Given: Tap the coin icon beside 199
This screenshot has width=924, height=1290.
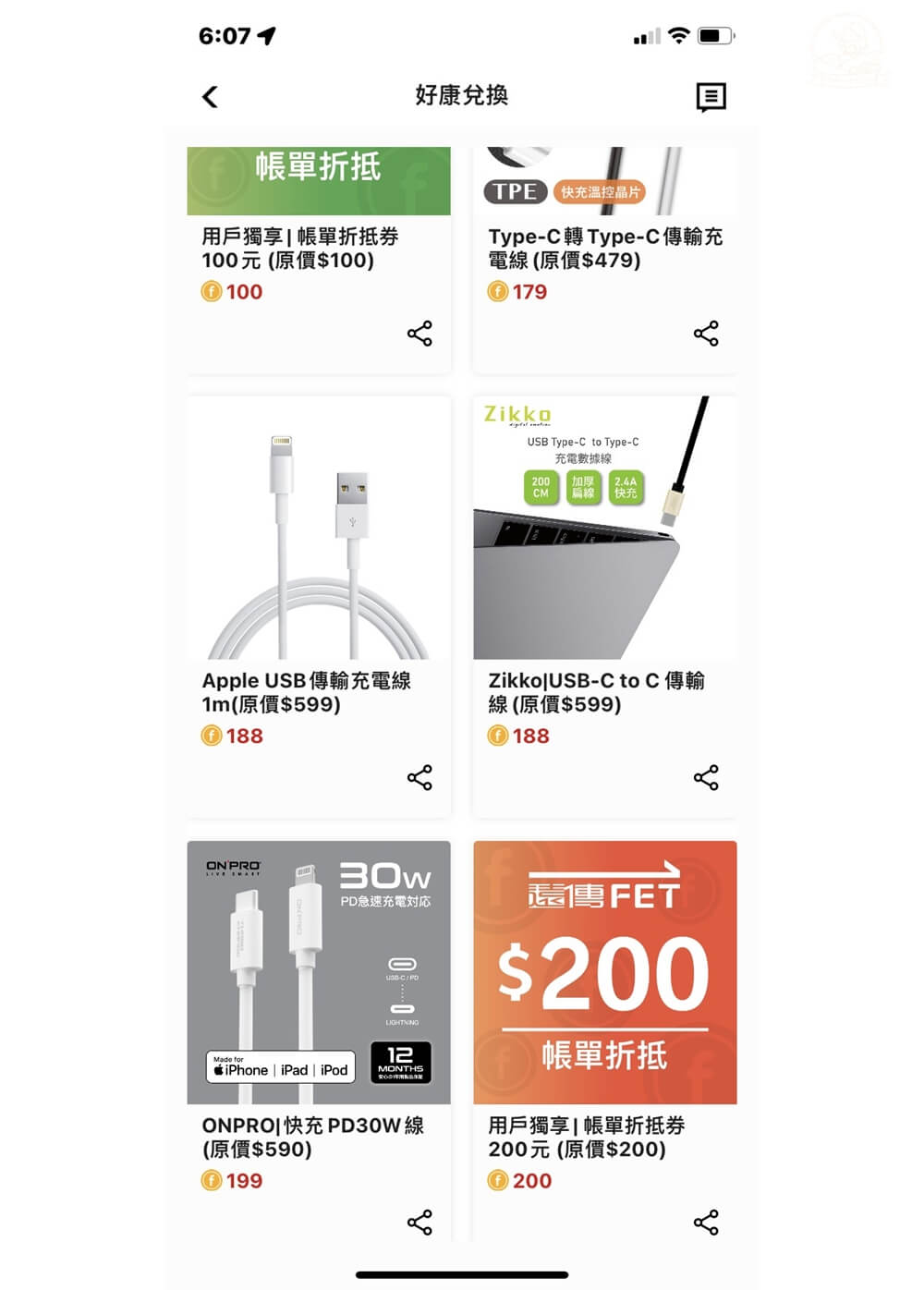Looking at the screenshot, I should click(212, 1181).
